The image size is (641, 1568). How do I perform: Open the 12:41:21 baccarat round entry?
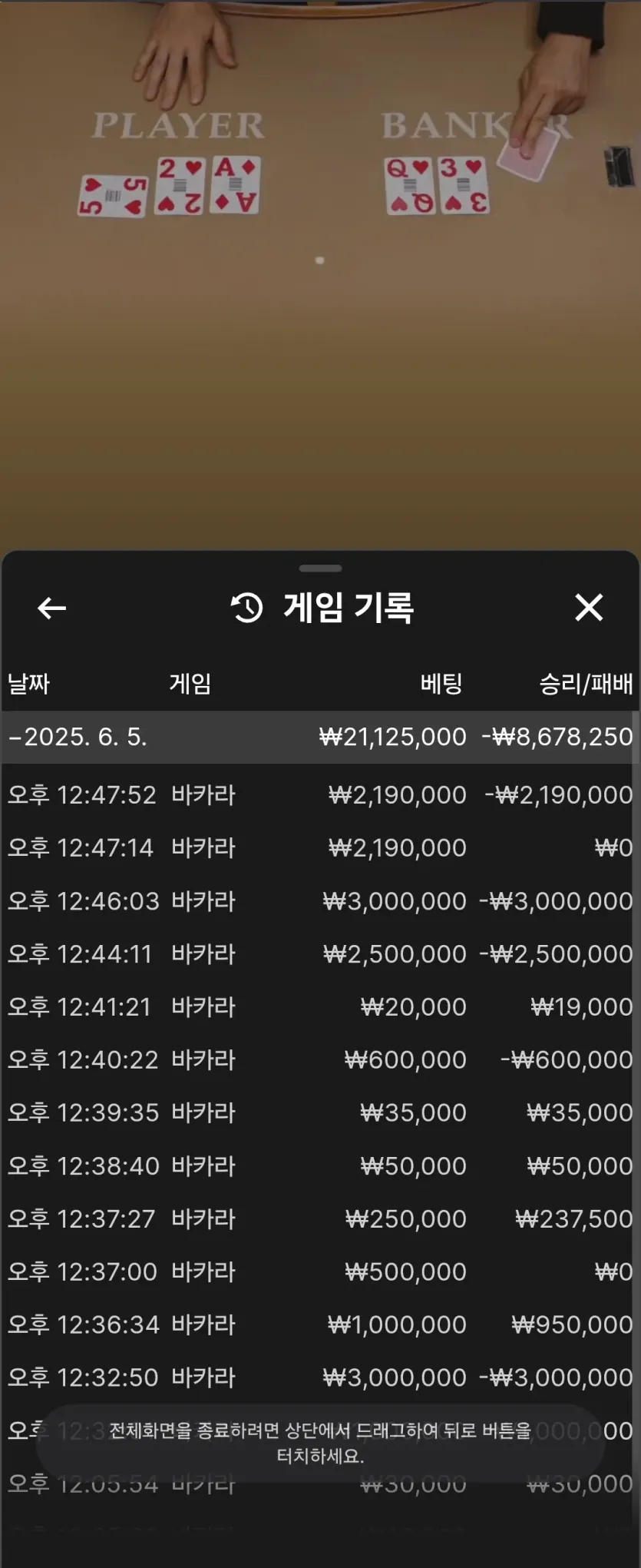[x=320, y=1006]
